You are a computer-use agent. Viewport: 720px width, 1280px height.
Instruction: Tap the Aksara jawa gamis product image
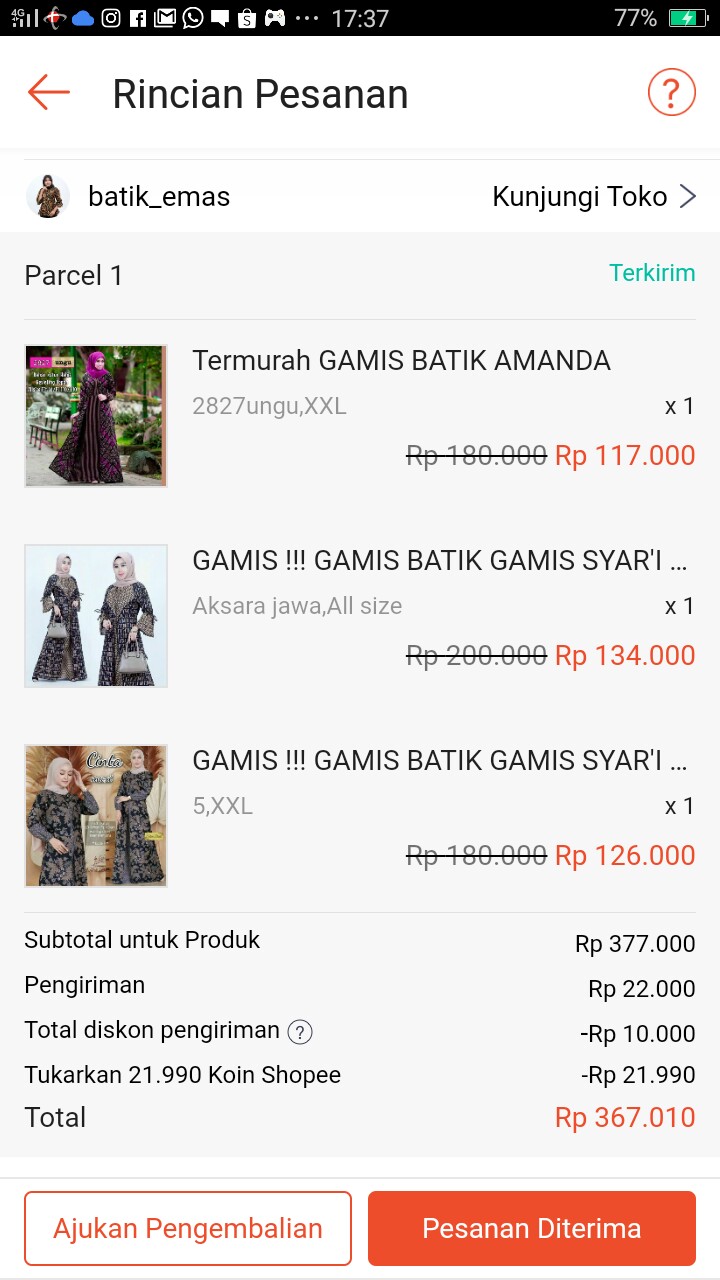[x=95, y=615]
